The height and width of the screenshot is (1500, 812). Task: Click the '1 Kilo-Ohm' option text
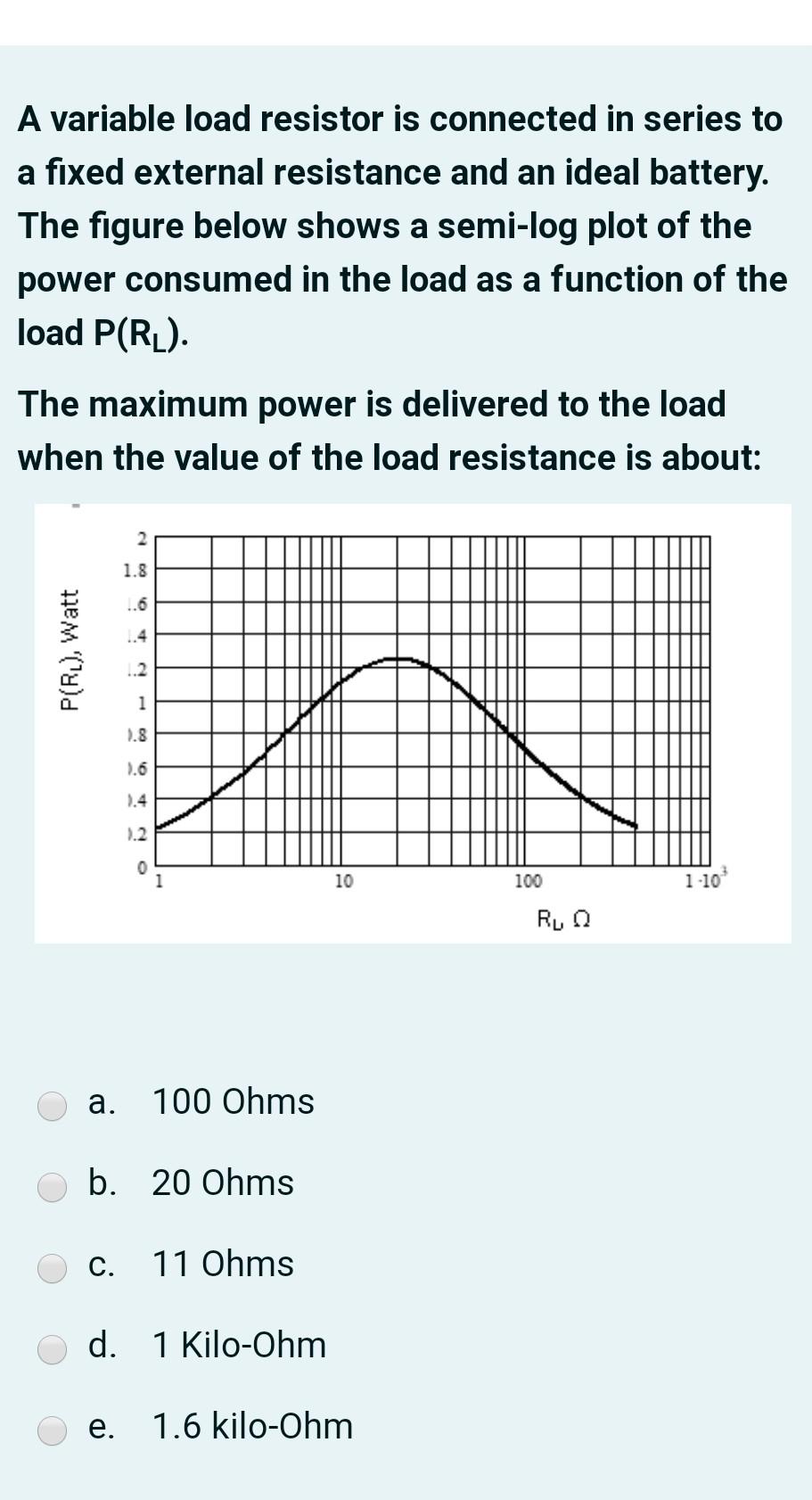(237, 1347)
